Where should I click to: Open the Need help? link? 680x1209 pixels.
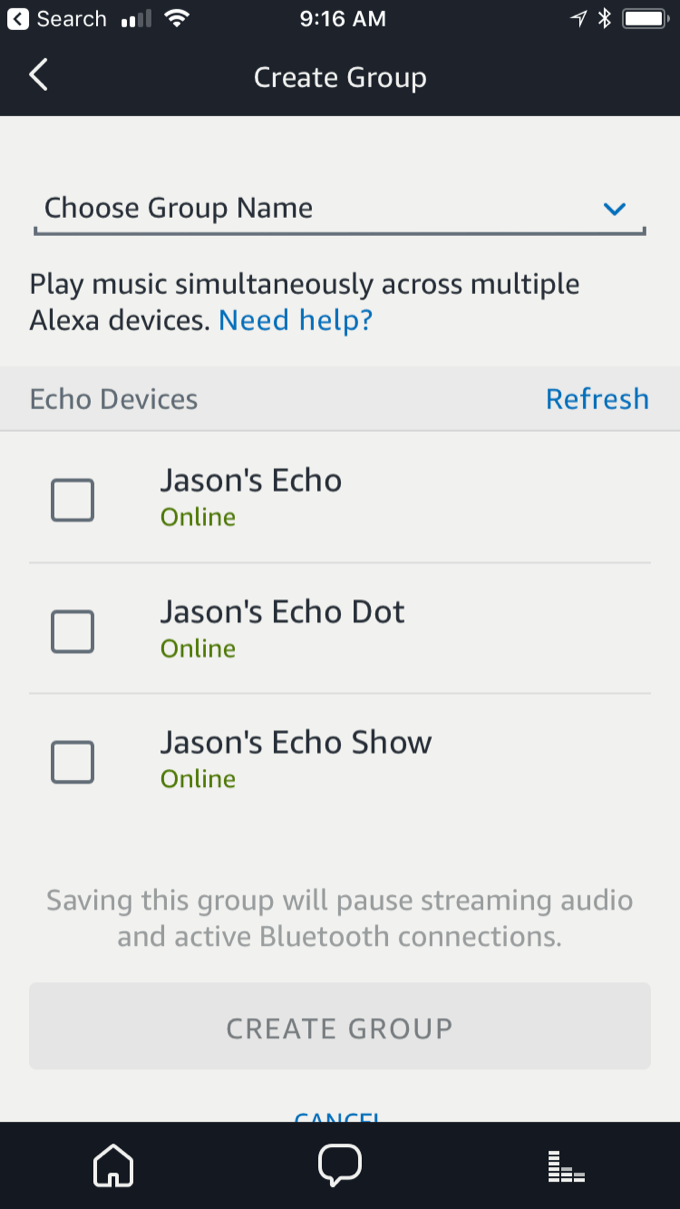[295, 320]
